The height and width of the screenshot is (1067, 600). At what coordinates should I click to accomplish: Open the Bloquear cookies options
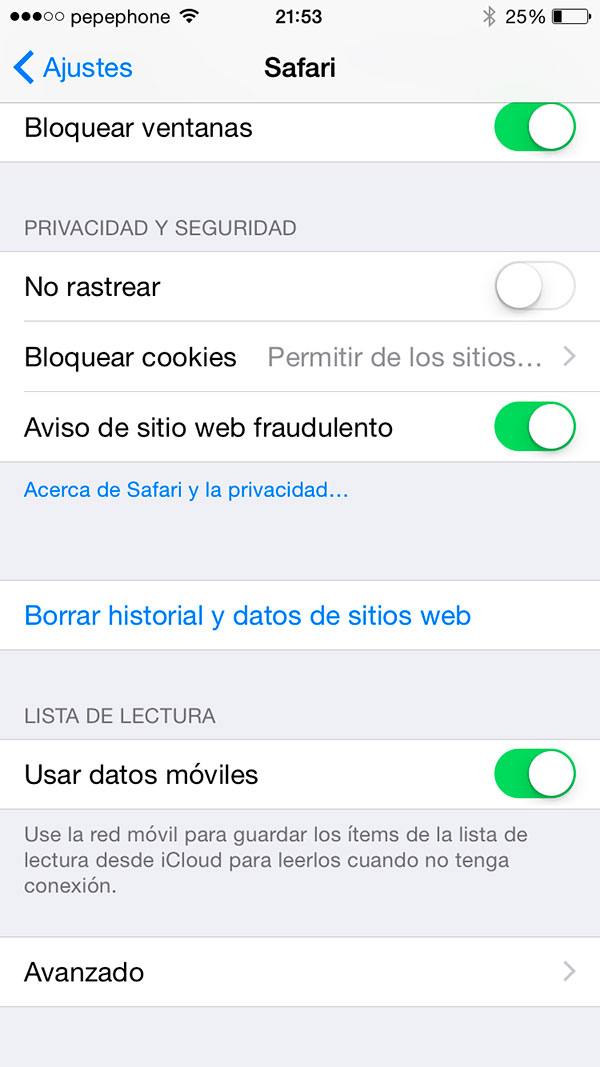pos(300,357)
